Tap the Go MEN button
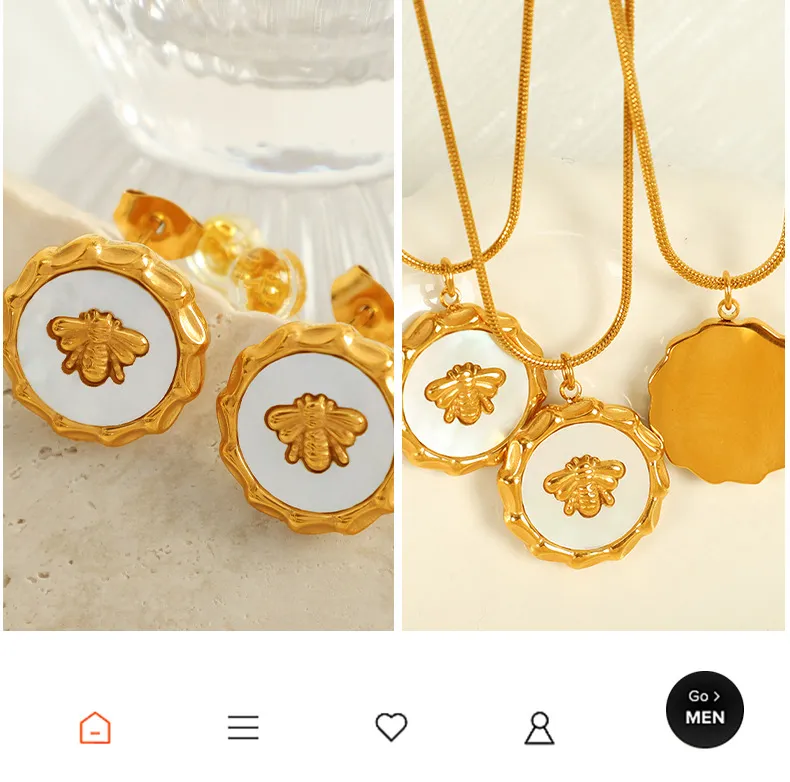This screenshot has width=790, height=782. point(705,709)
